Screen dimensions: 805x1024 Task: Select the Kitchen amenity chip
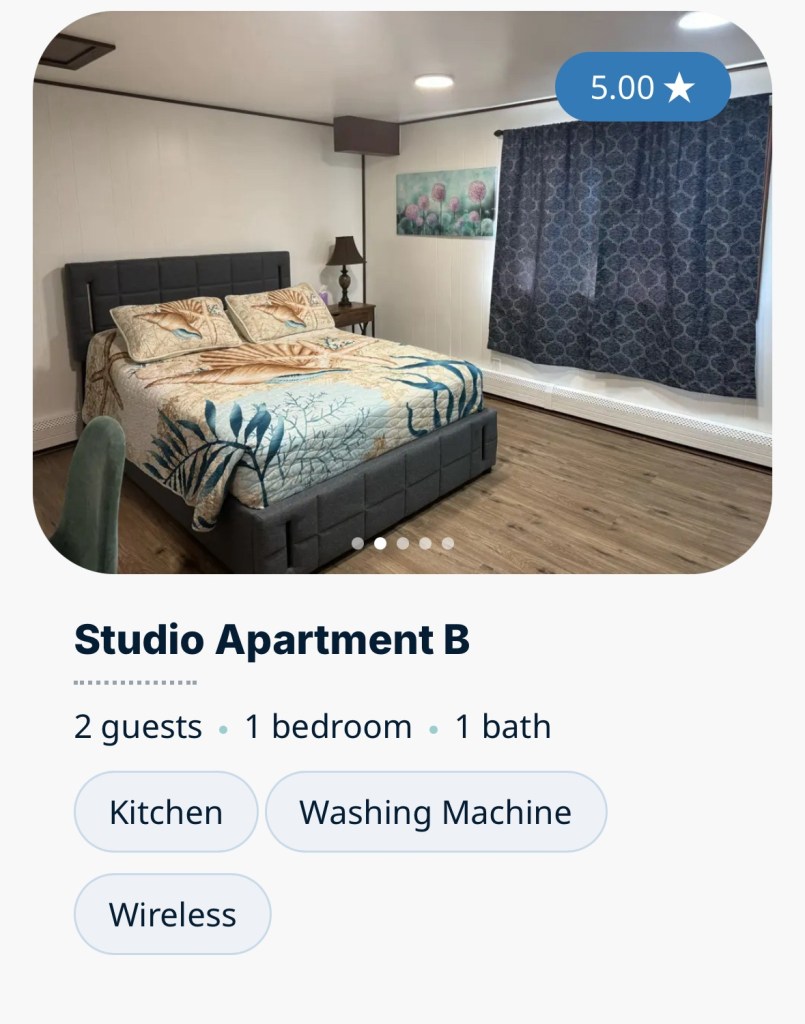click(166, 811)
